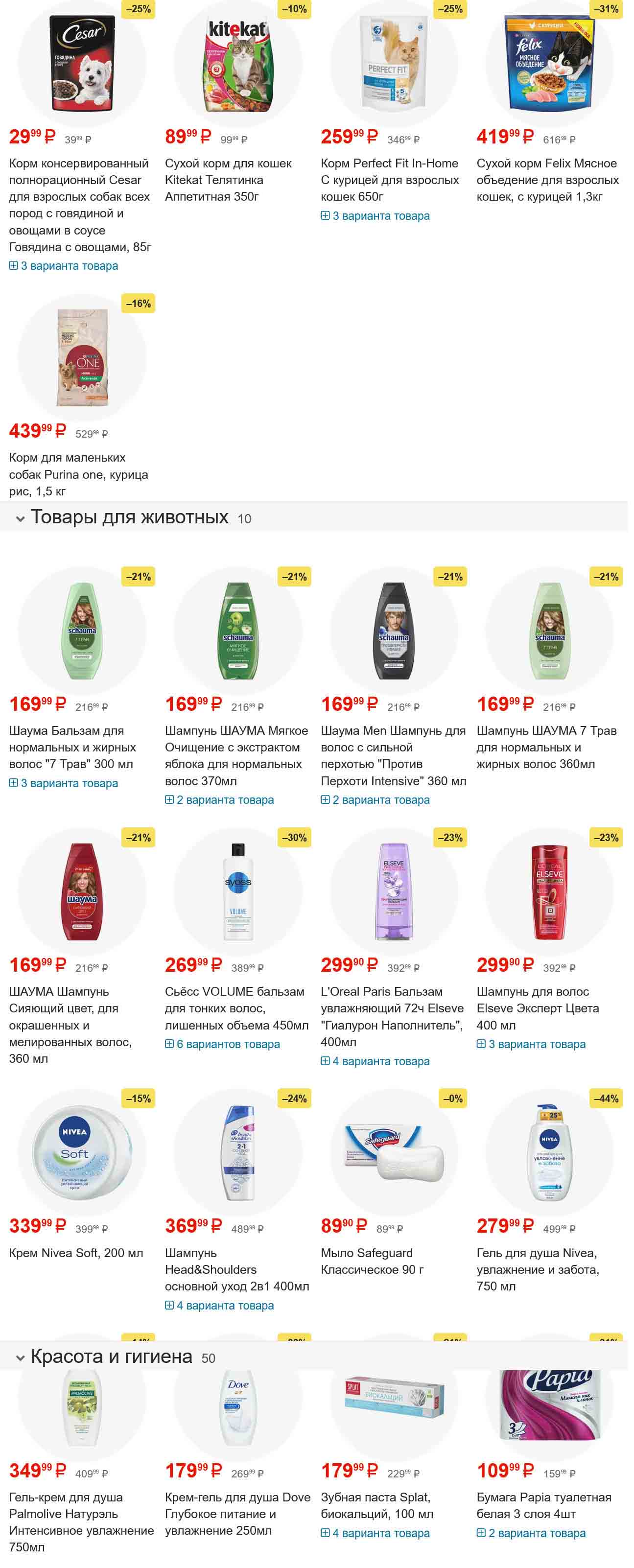The height and width of the screenshot is (1568, 634).
Task: Show 3 variants of Elseve Эксперт Цвета
Action: click(532, 1044)
